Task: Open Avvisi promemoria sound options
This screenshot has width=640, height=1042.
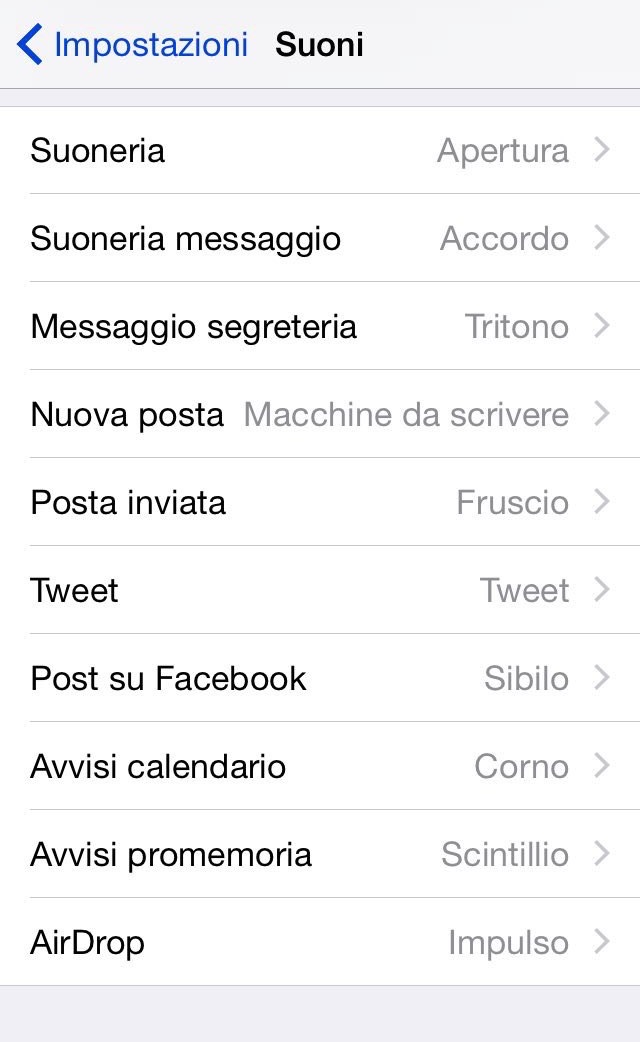Action: 320,854
